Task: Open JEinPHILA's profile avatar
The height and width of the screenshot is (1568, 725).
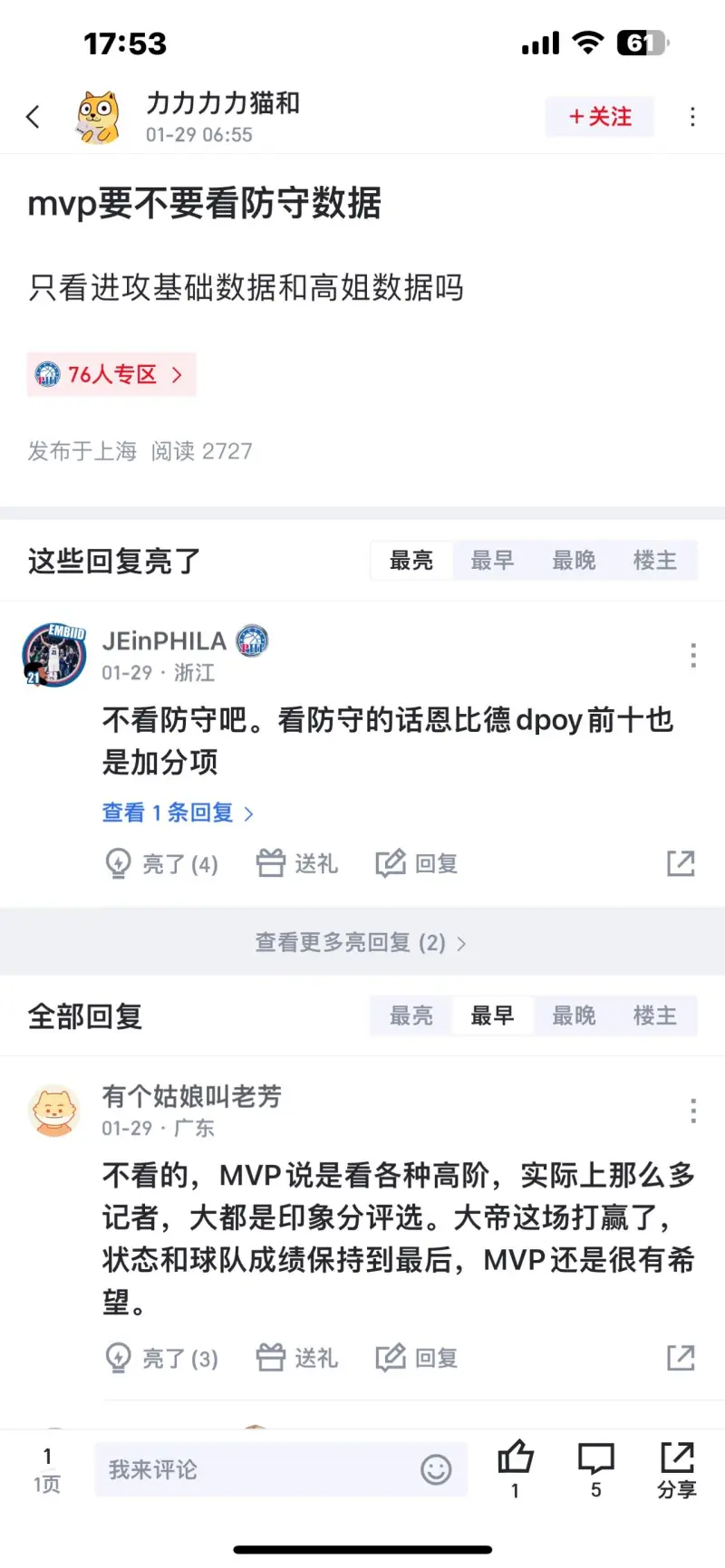Action: [54, 654]
